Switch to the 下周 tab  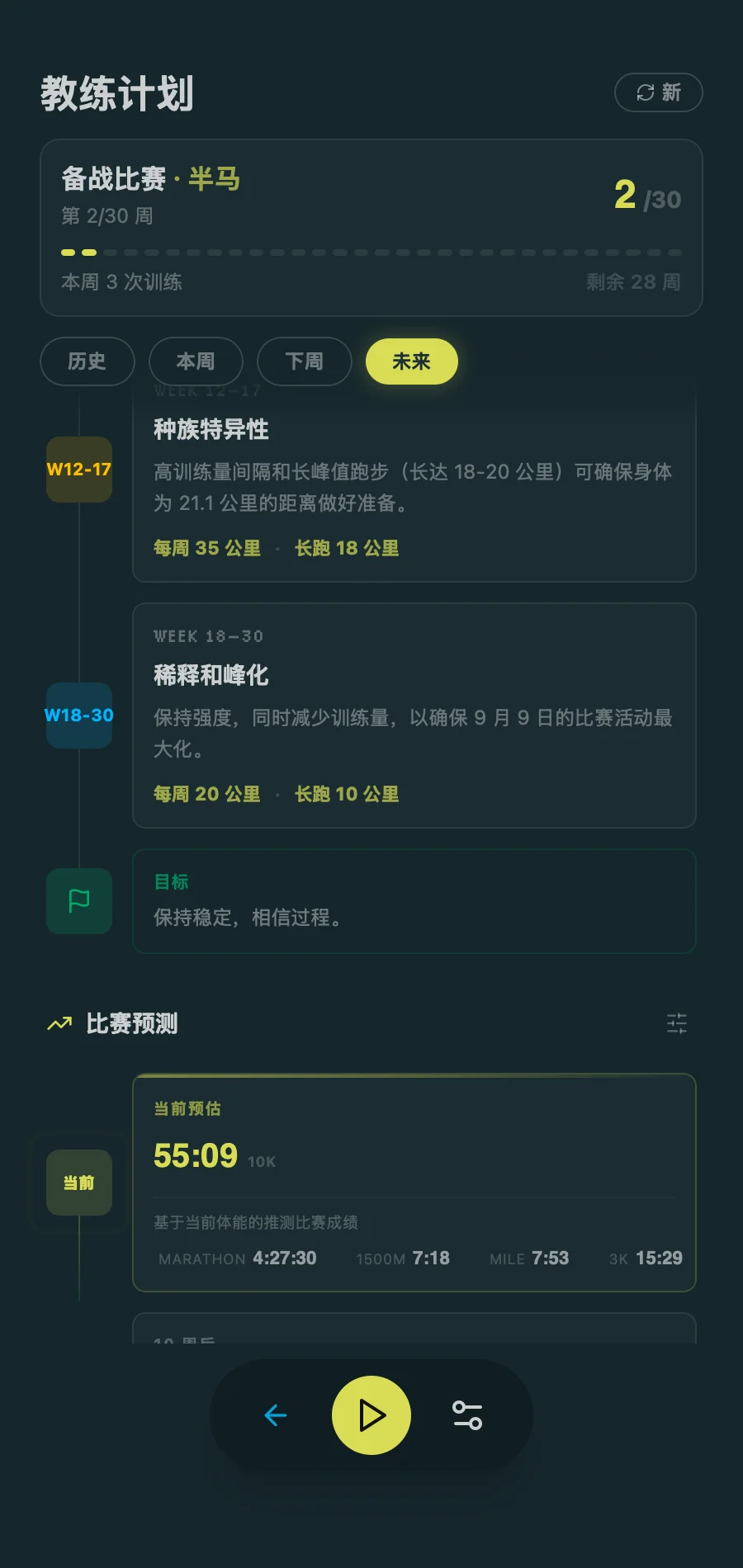[304, 361]
